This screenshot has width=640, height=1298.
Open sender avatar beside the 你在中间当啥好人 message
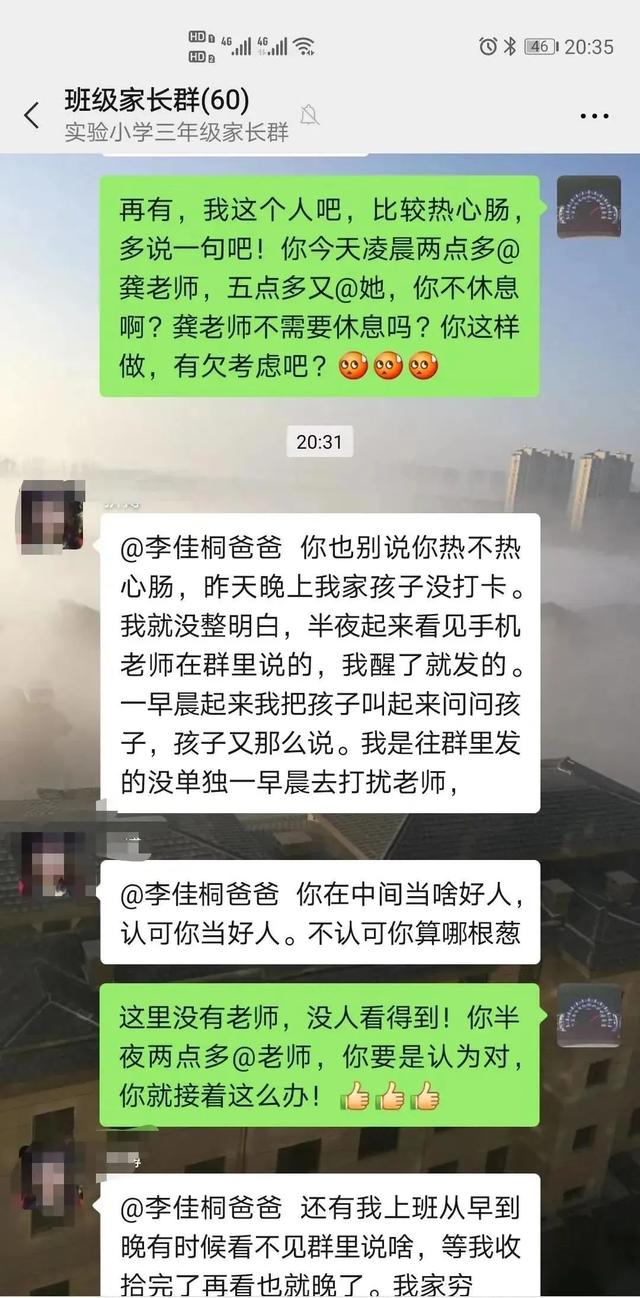52,864
